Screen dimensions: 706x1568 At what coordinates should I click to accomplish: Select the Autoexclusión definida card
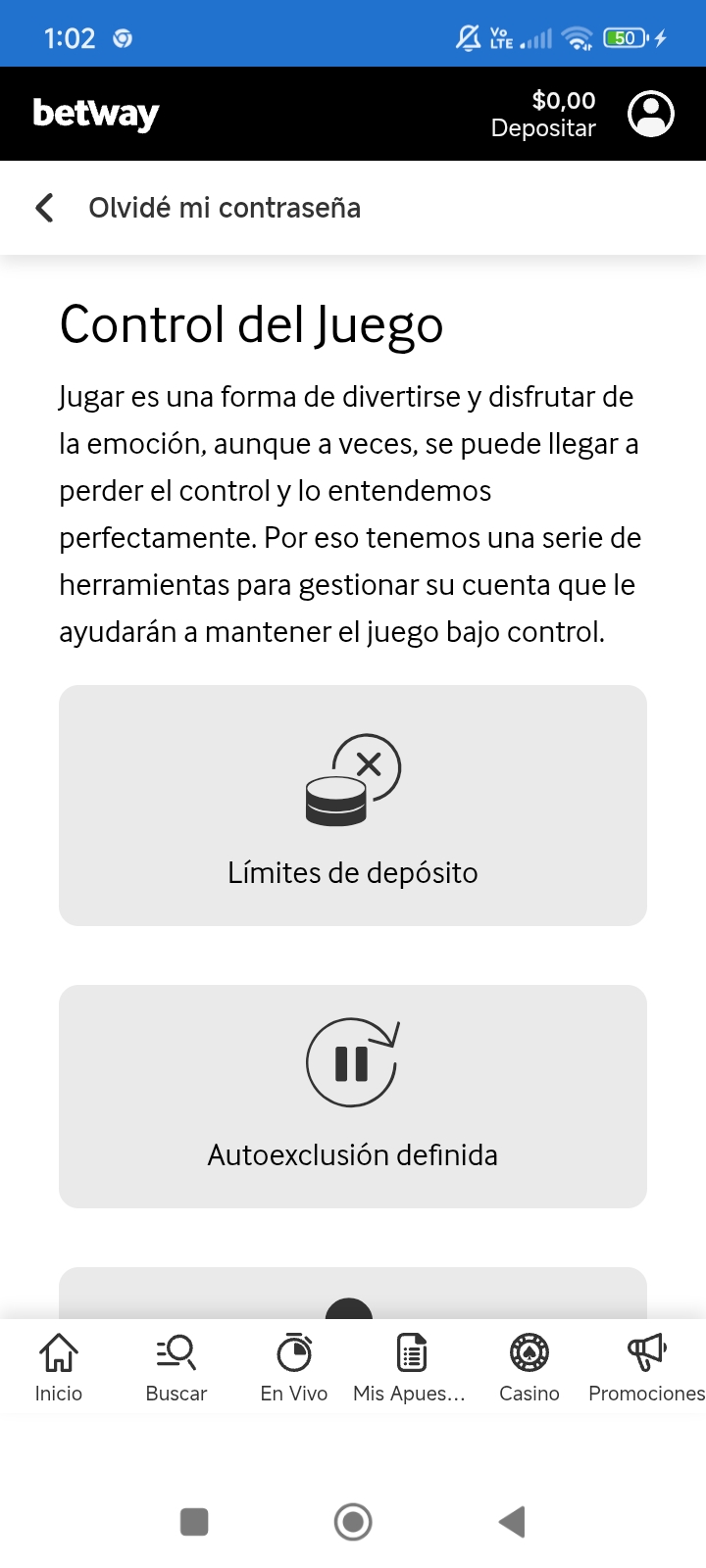click(353, 1096)
